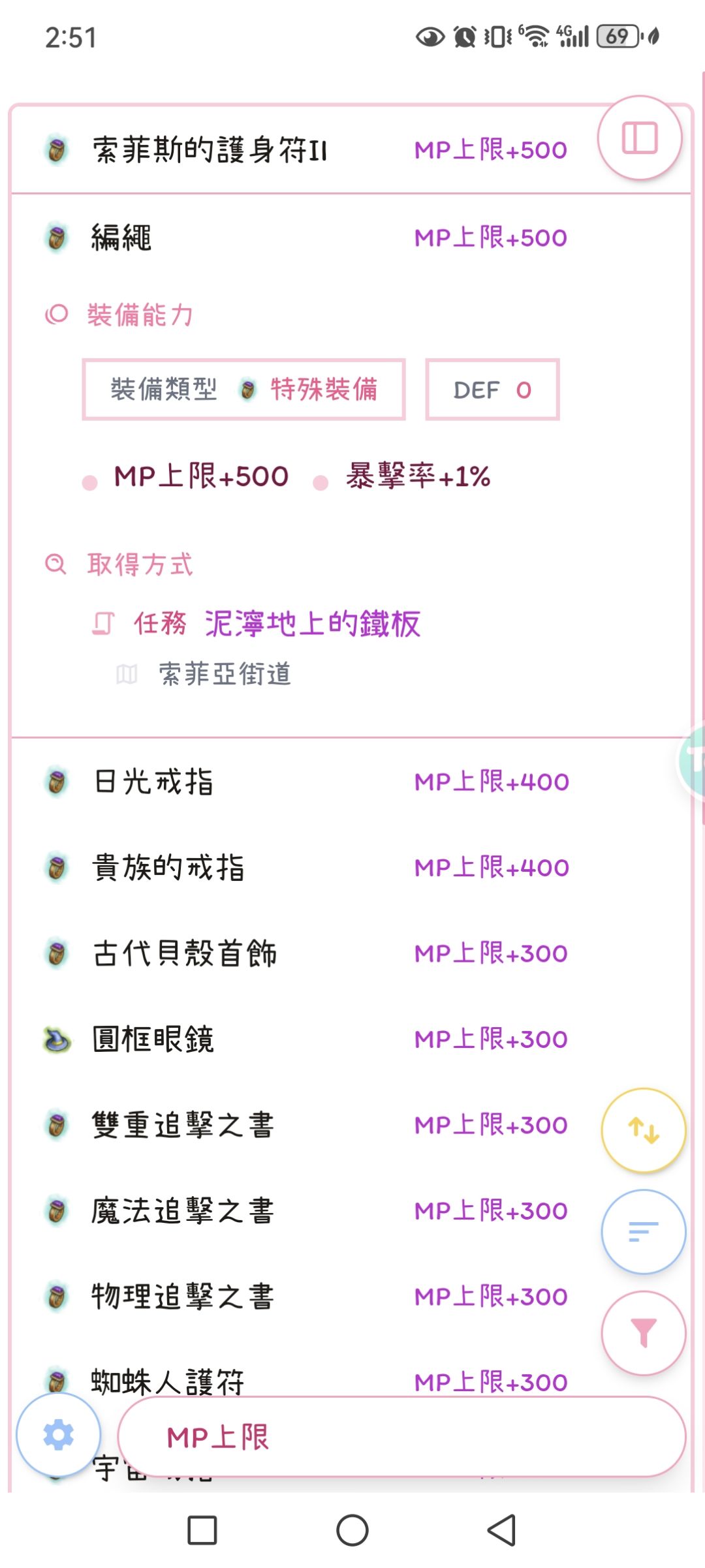Expand the 貴族的戒指 entry
The height and width of the screenshot is (1568, 705).
click(261, 868)
